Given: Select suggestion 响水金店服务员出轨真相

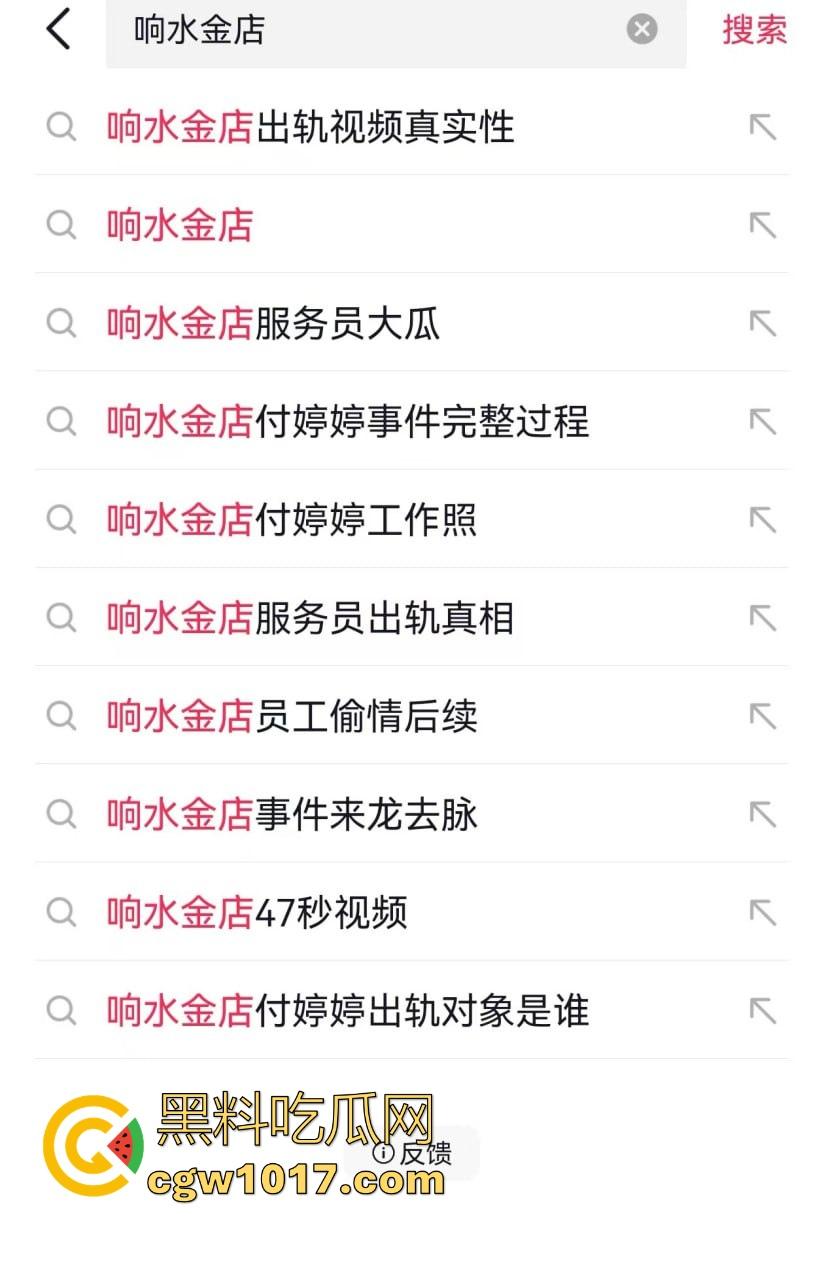Looking at the screenshot, I should coord(310,618).
